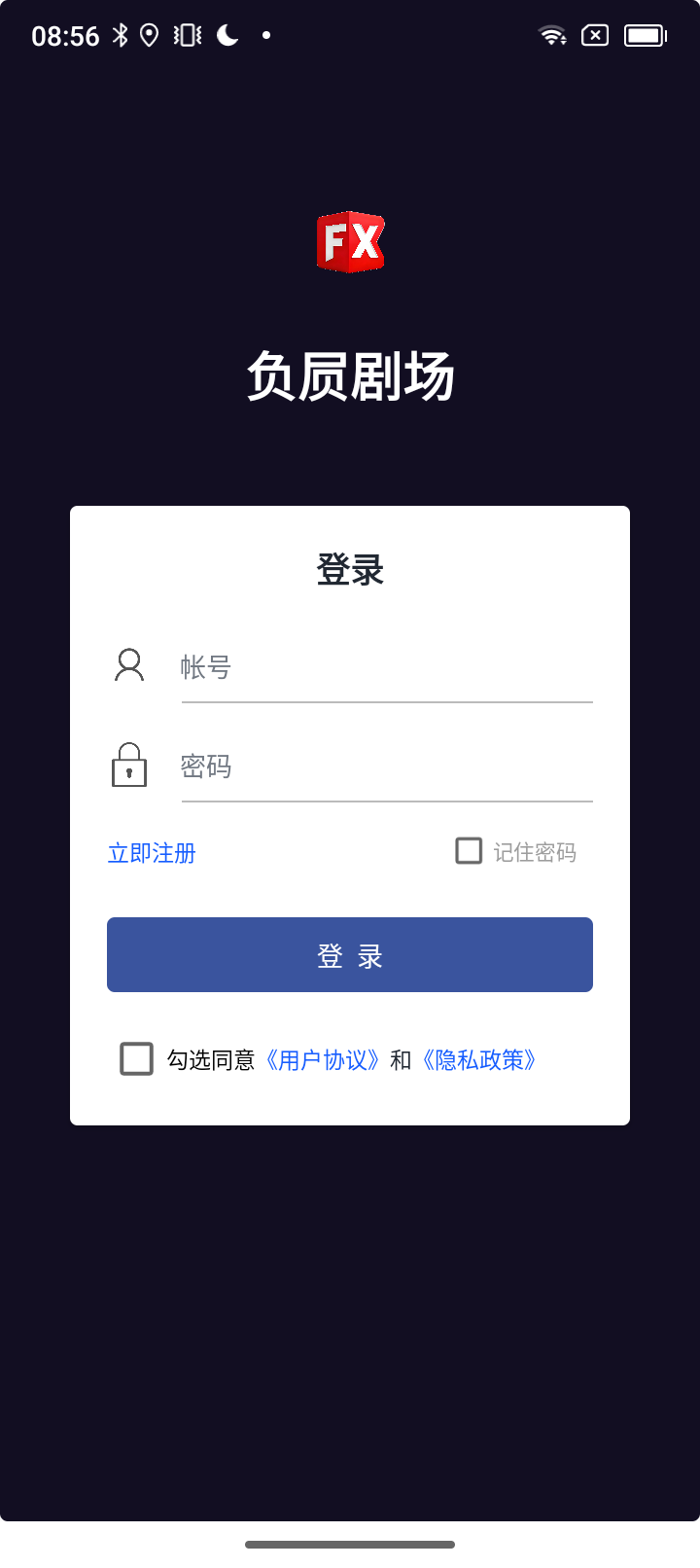Click the Bluetooth status icon
The image size is (700, 1568).
tap(121, 35)
